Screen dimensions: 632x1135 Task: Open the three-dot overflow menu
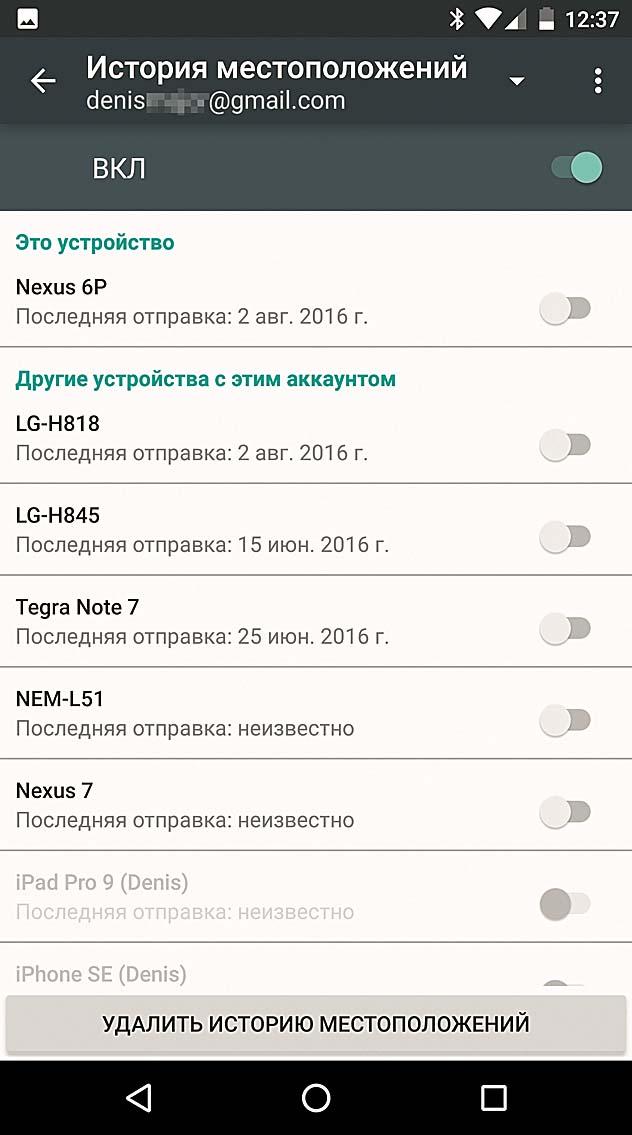click(598, 81)
